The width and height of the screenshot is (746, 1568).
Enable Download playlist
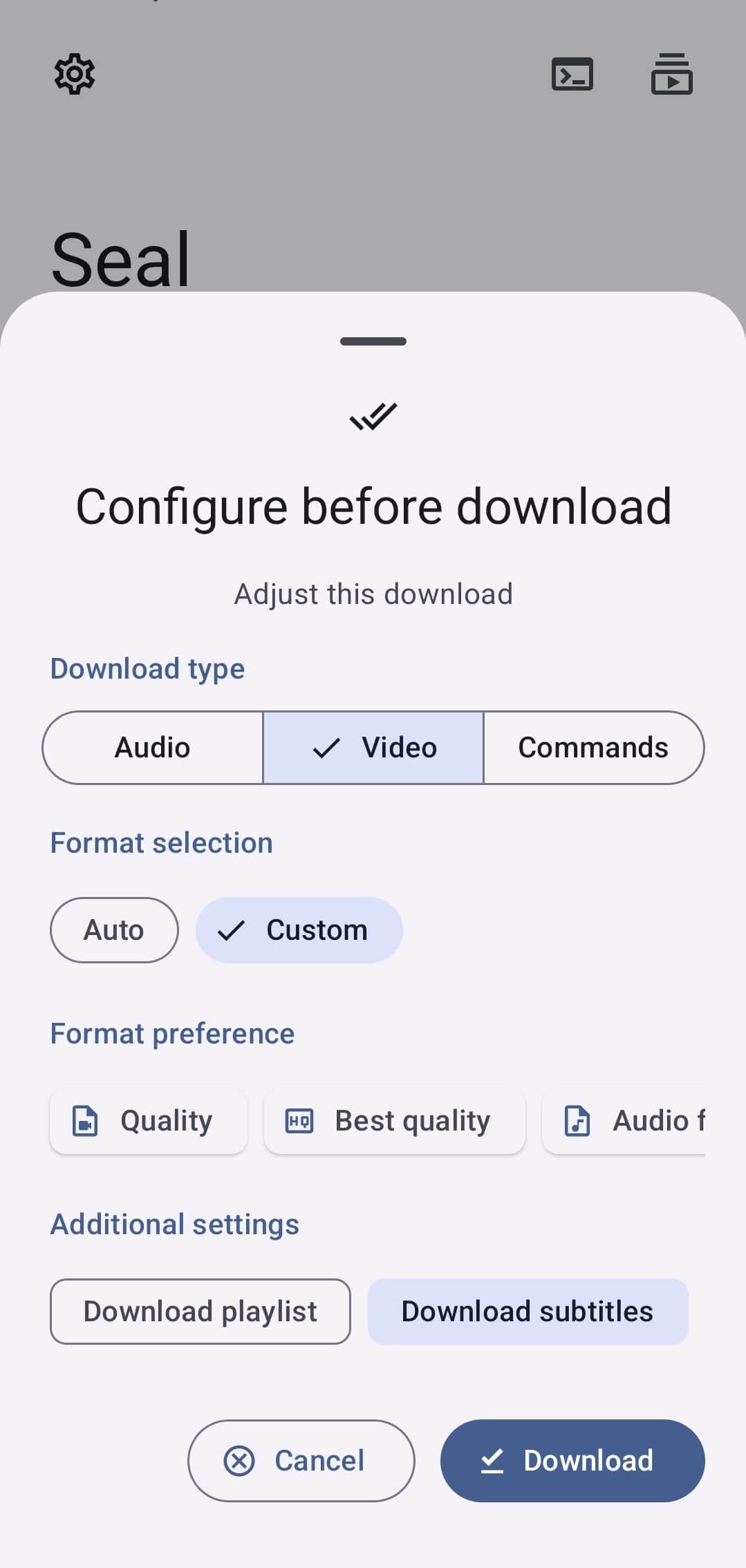pos(200,1312)
